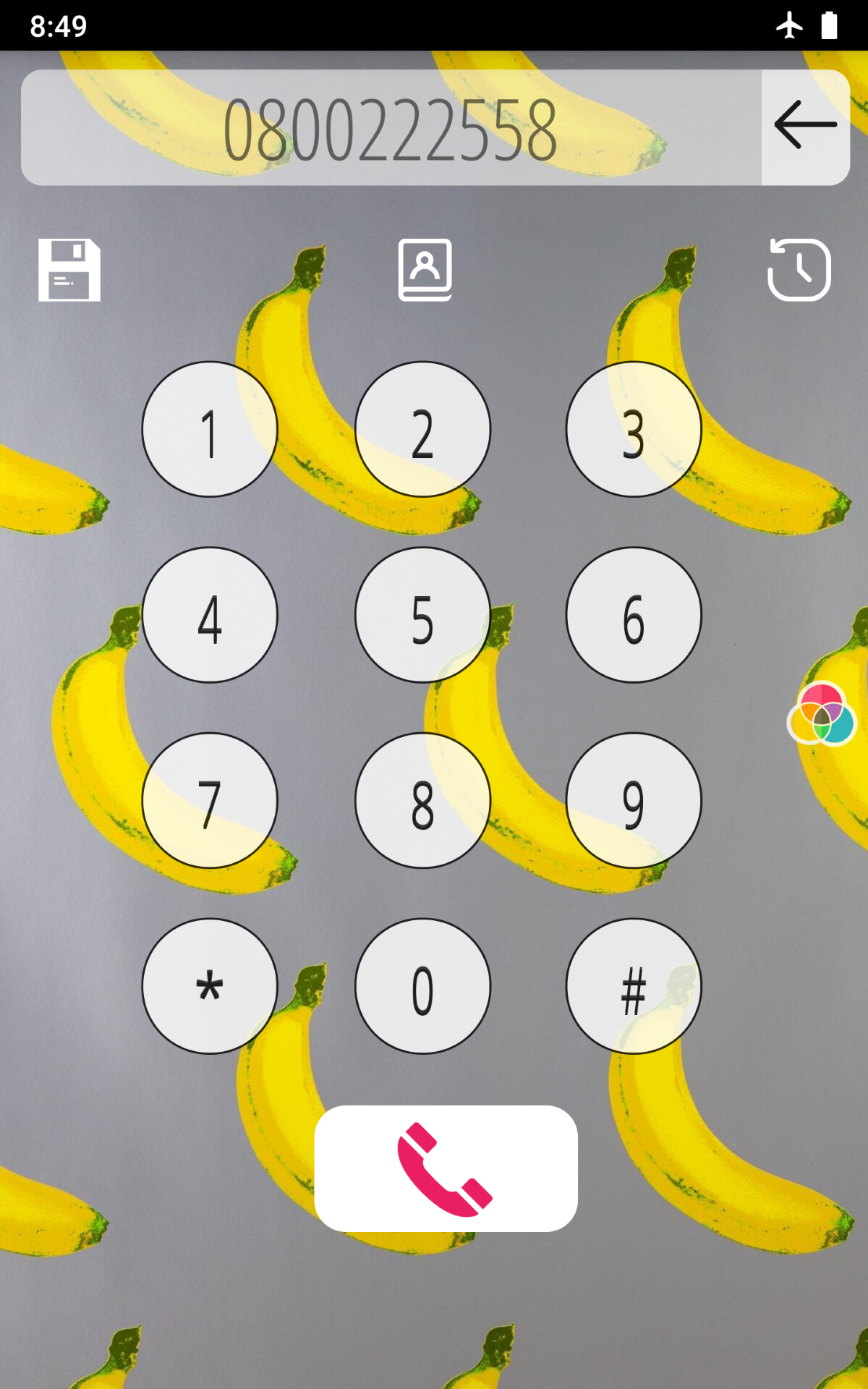
Task: Enter digit 9 on the dial pad
Action: 634,801
